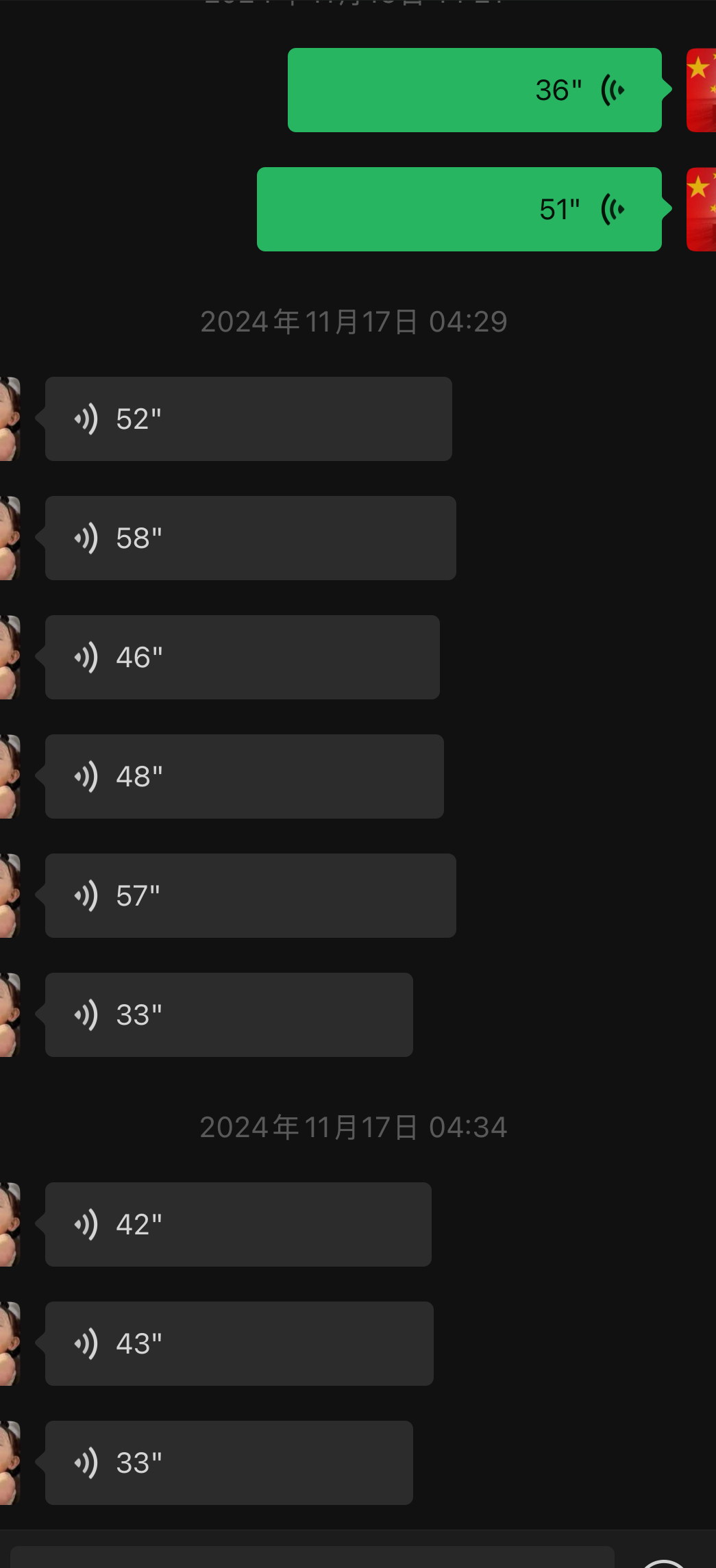The height and width of the screenshot is (1568, 716).
Task: Play the 33" message right after 57"
Action: [x=229, y=1015]
